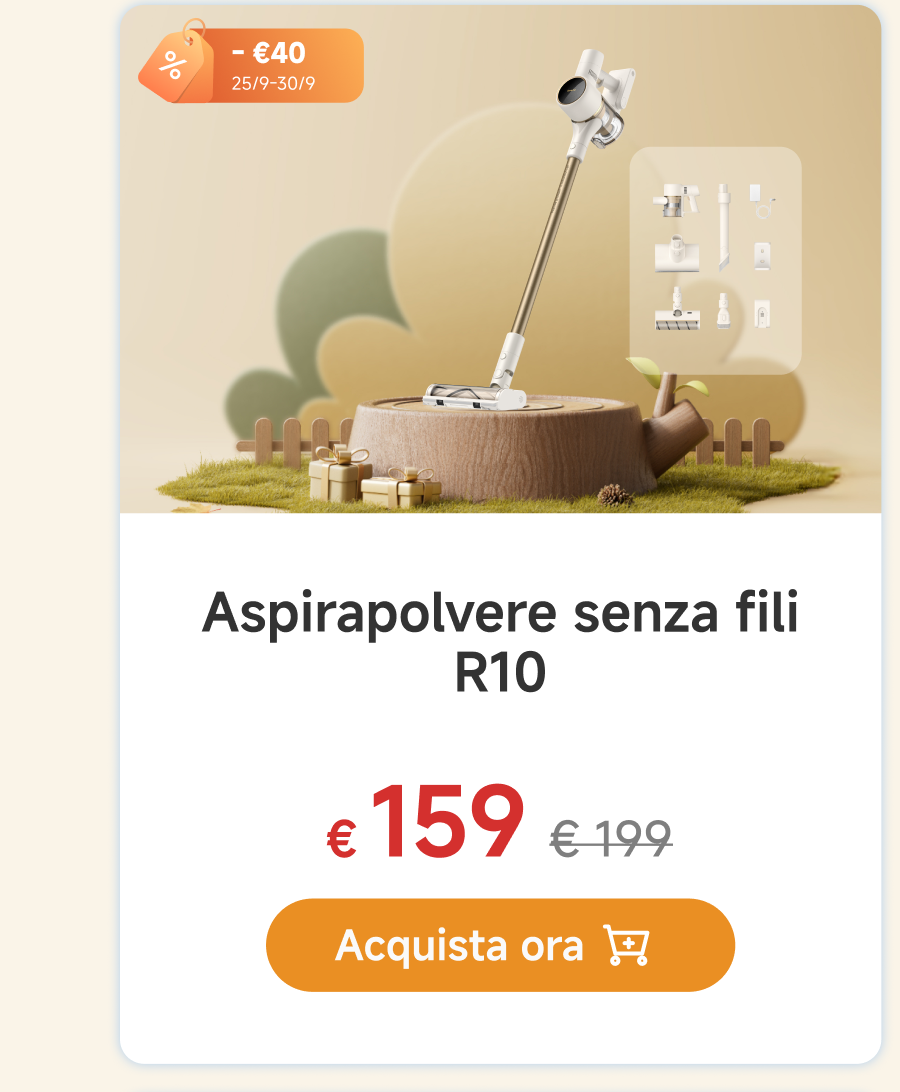Tap the Acquista ora button

coord(500,945)
